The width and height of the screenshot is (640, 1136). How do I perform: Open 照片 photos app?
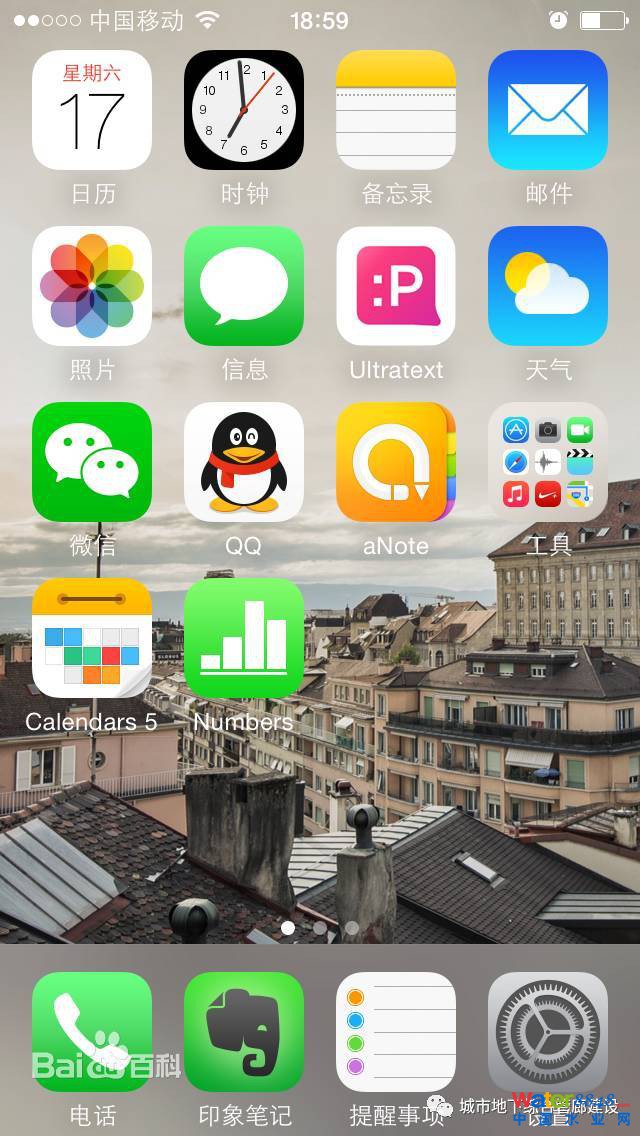(92, 286)
